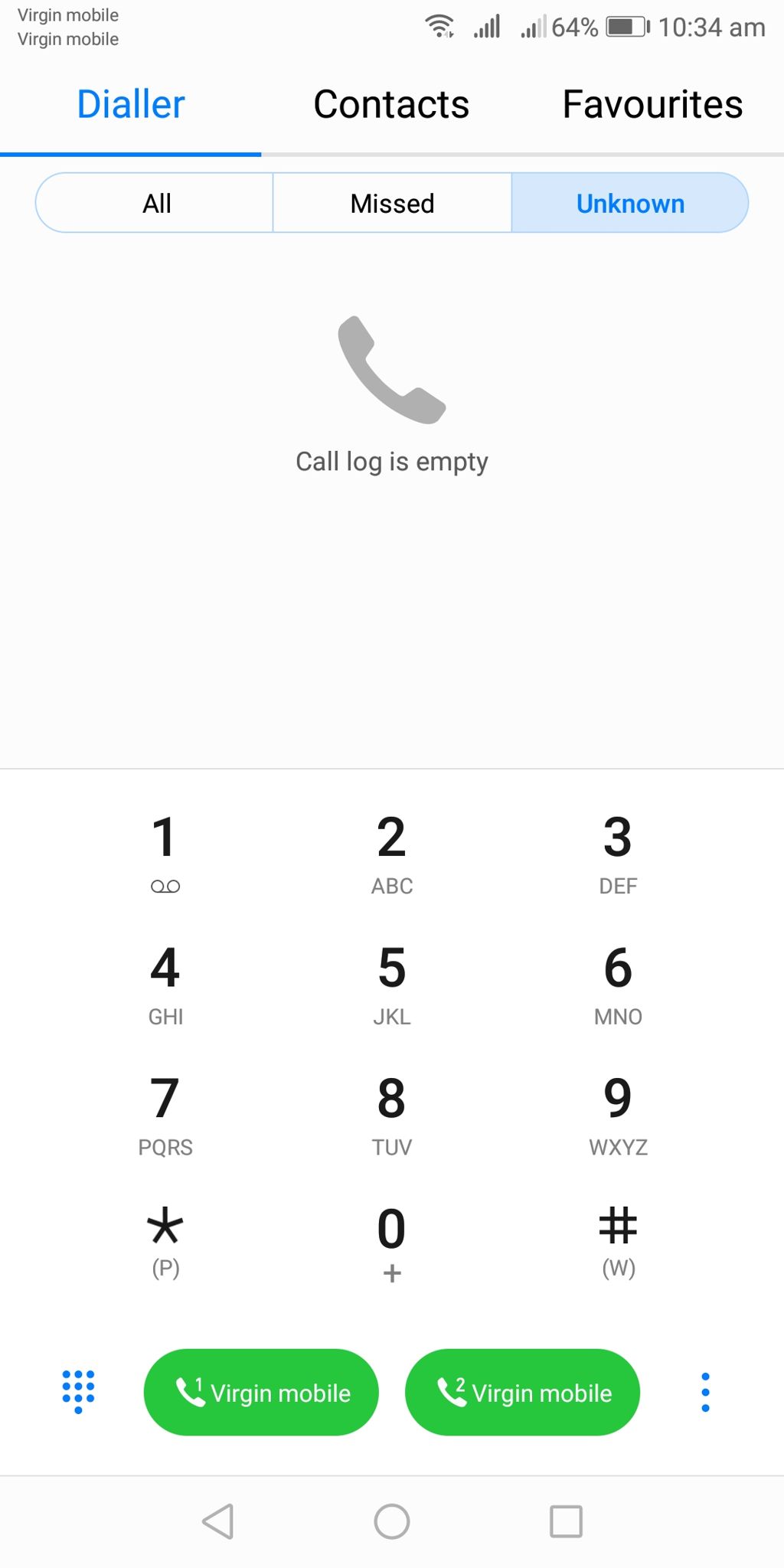Tap the 4 GHI key
This screenshot has height=1568, width=784.
click(165, 982)
